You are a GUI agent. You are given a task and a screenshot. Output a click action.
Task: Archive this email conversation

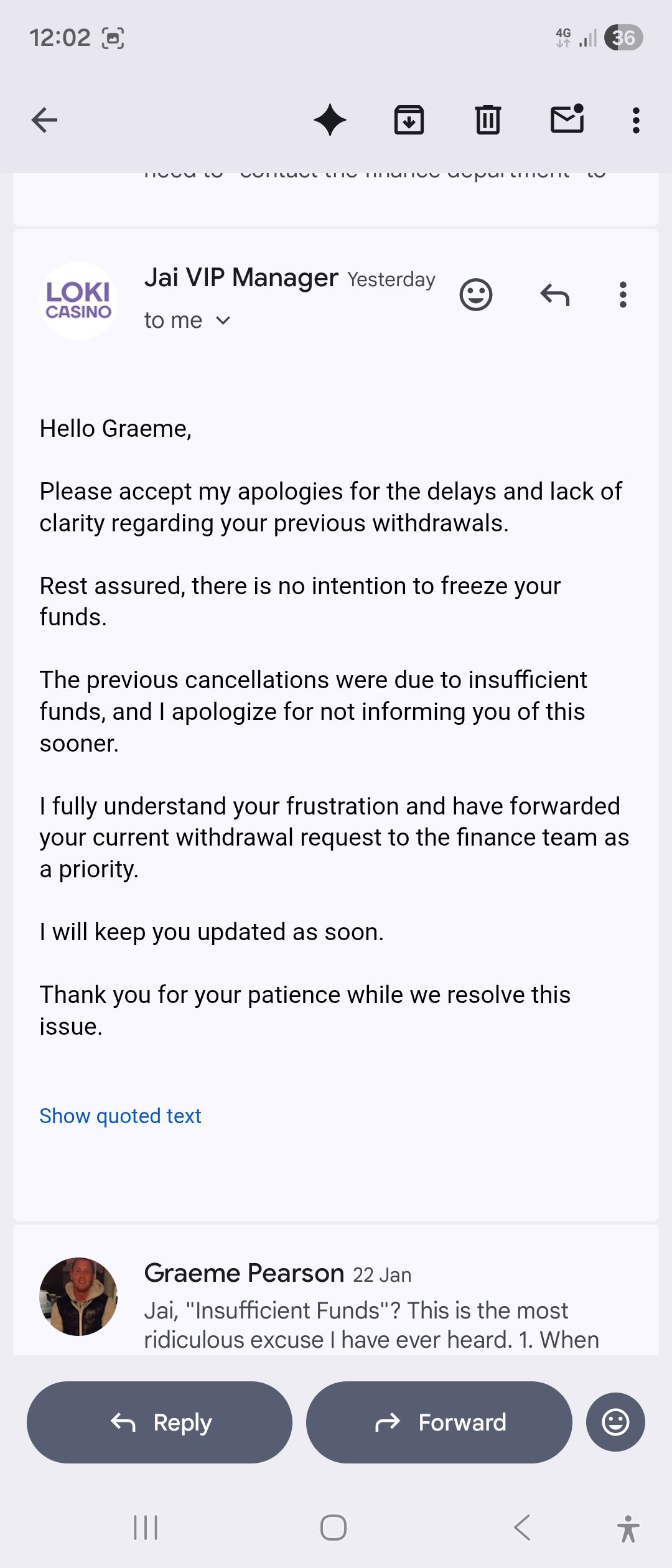point(409,120)
